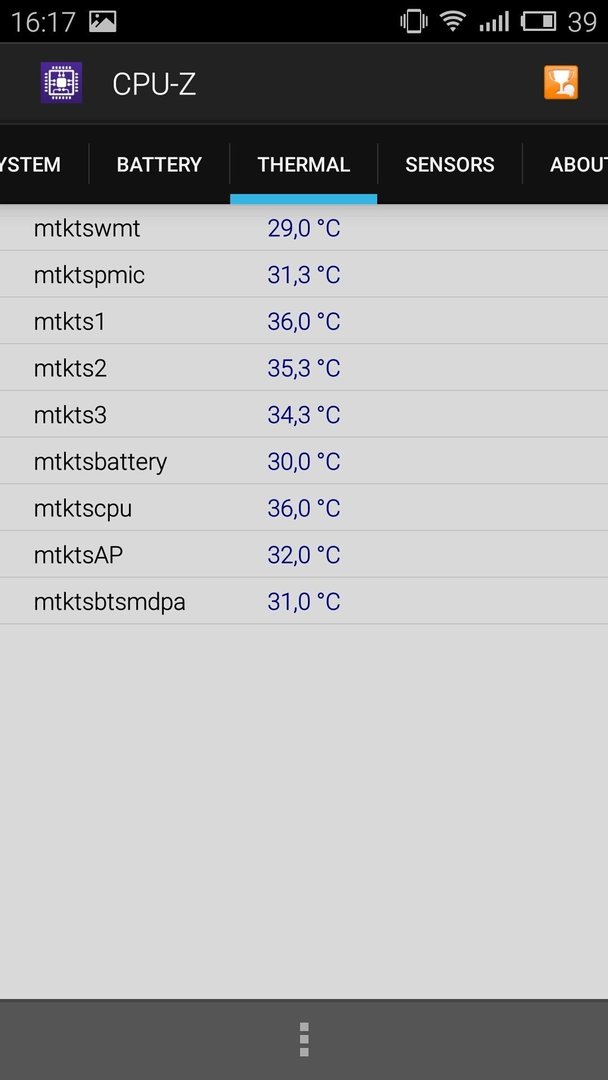Switch to the Battery tab
Viewport: 608px width, 1080px height.
coord(159,165)
